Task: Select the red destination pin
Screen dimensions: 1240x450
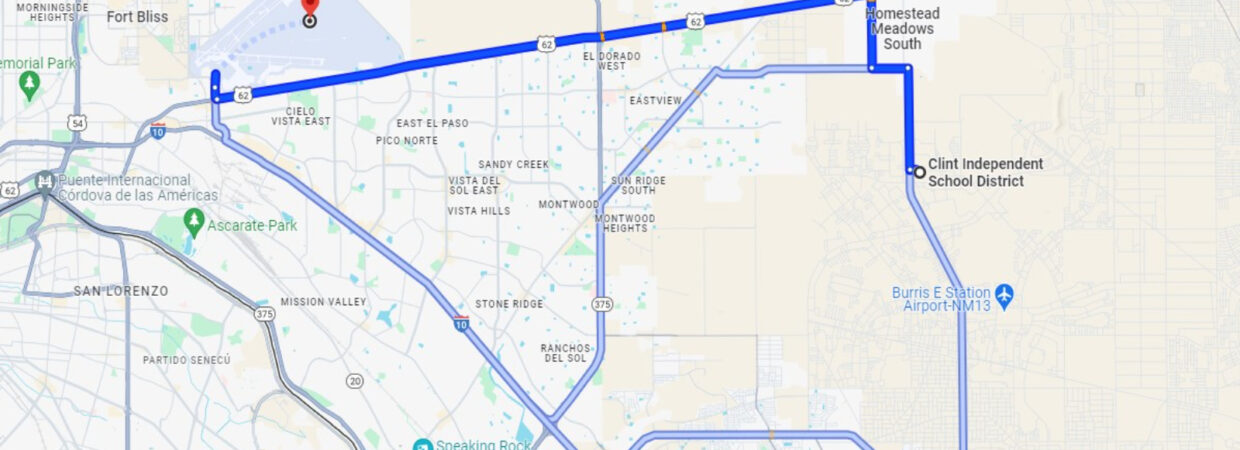Action: click(310, 8)
